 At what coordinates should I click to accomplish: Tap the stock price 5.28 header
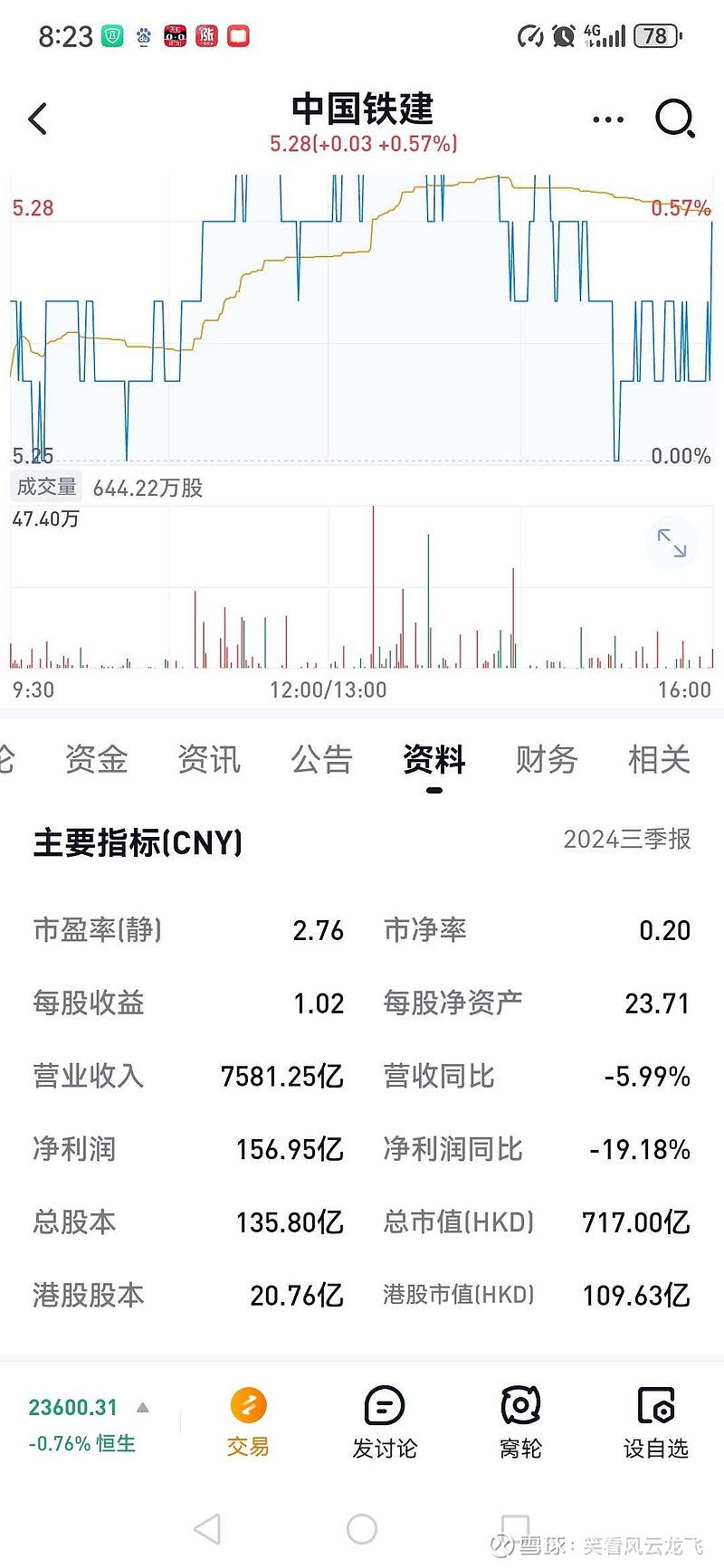pos(362,142)
